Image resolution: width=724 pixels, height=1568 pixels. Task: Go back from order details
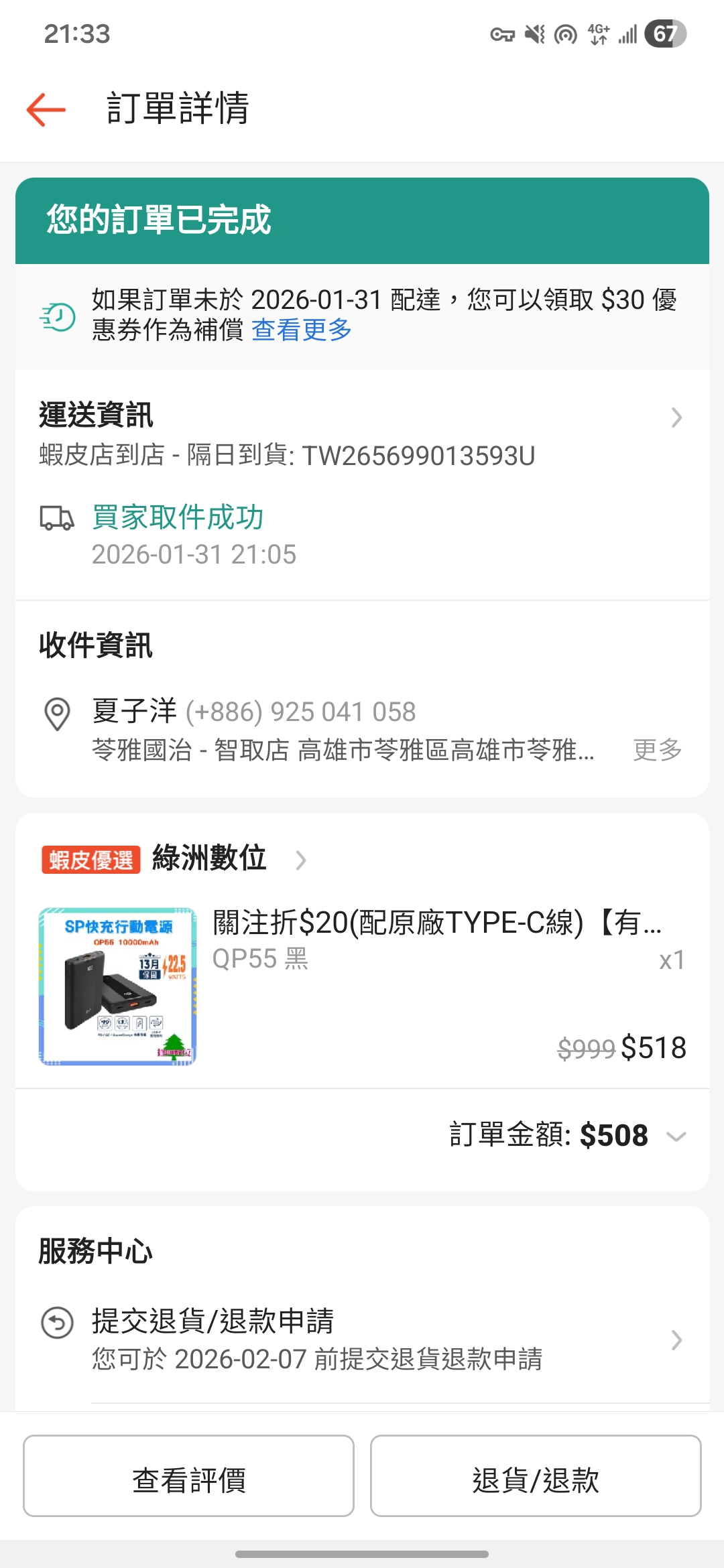tap(46, 109)
